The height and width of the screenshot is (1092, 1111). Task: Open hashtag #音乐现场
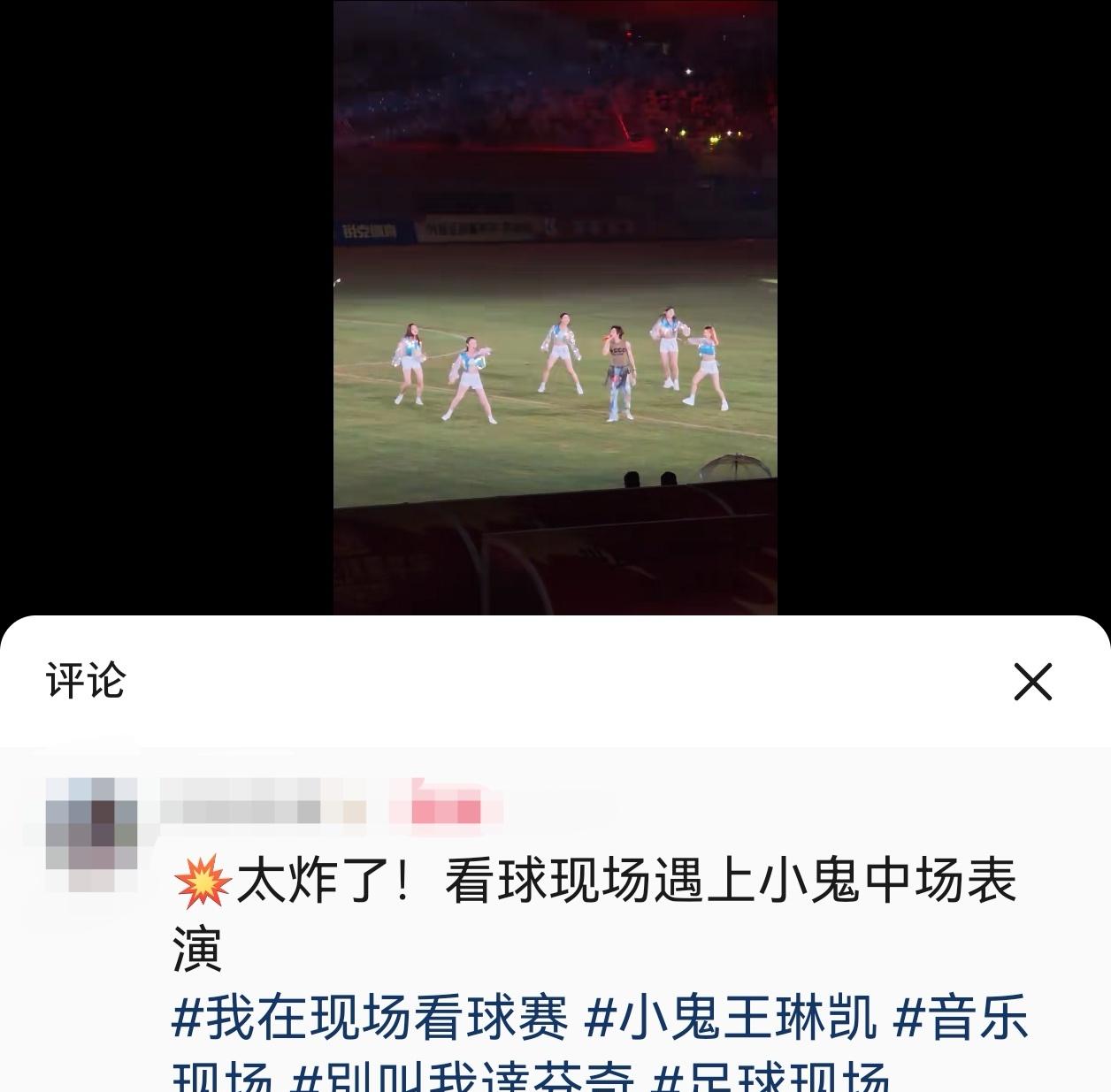[x=961, y=1018]
